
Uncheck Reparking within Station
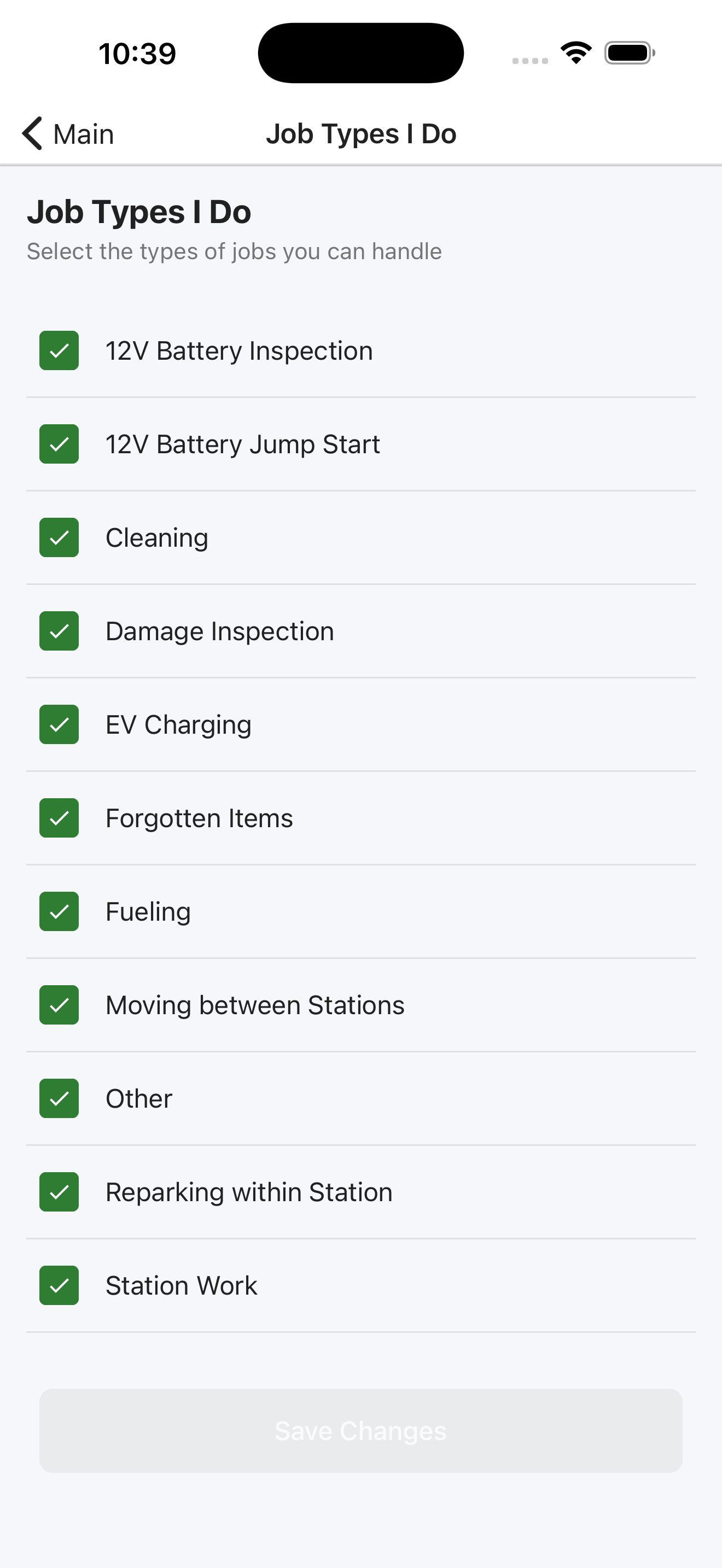coord(59,1192)
